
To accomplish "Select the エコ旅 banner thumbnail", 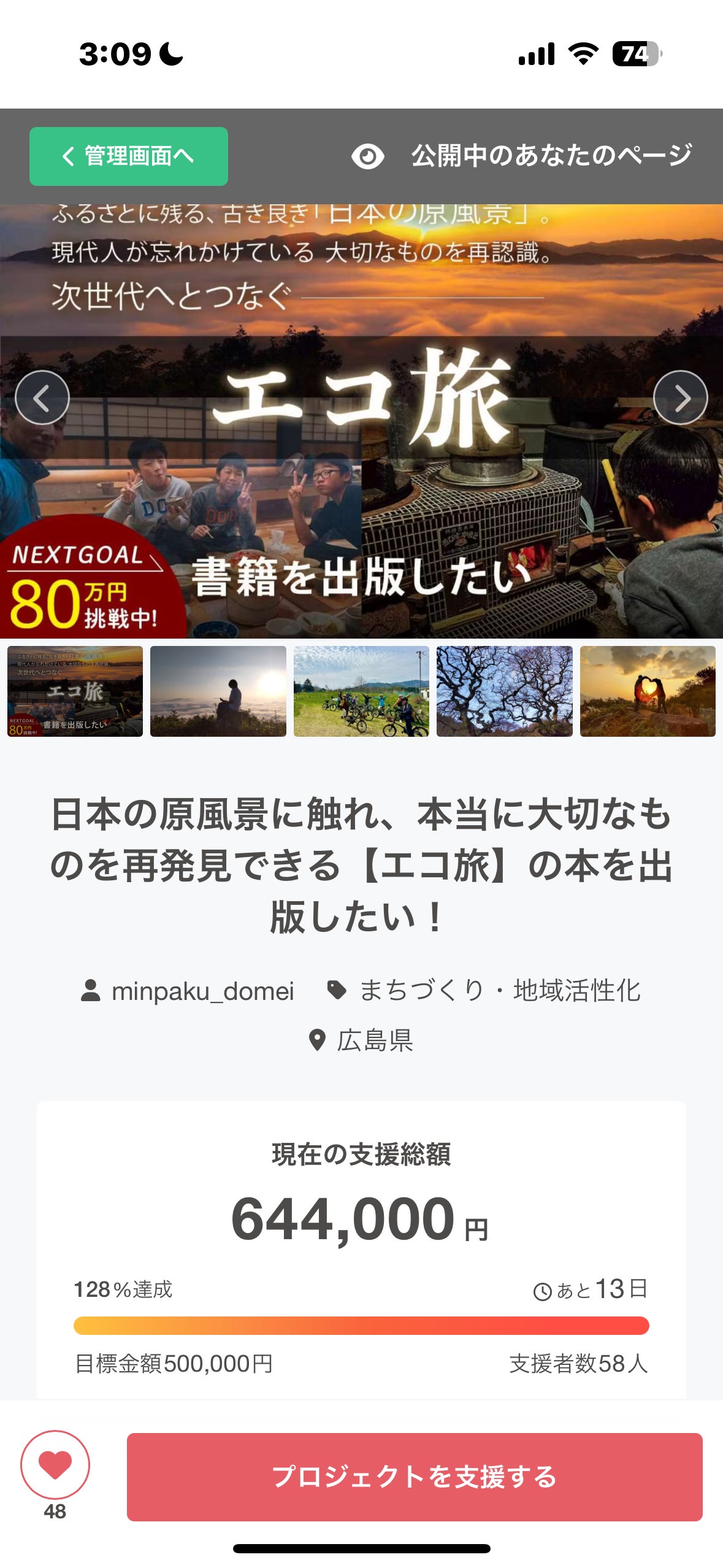I will (75, 691).
